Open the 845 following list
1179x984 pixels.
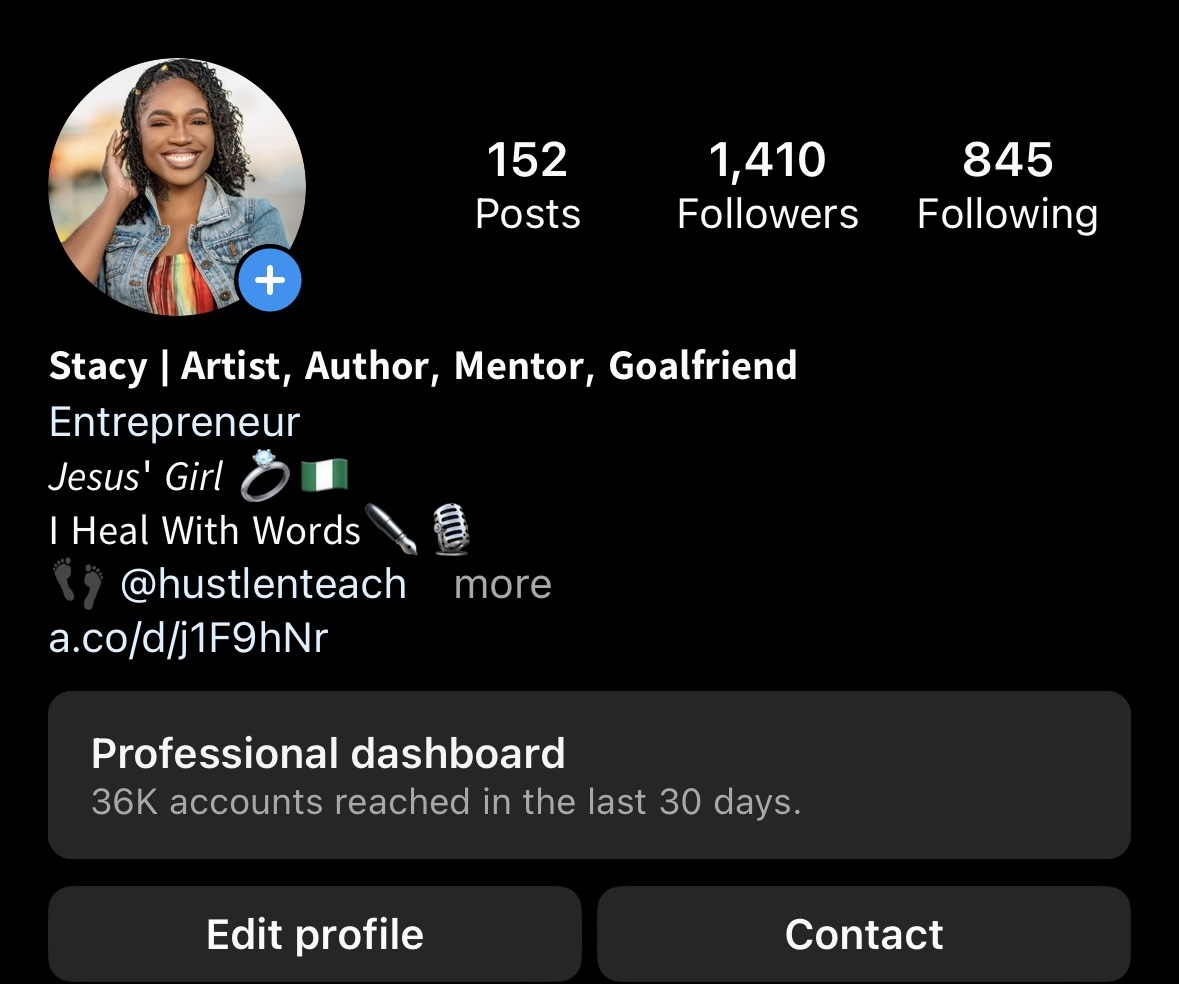(1007, 187)
